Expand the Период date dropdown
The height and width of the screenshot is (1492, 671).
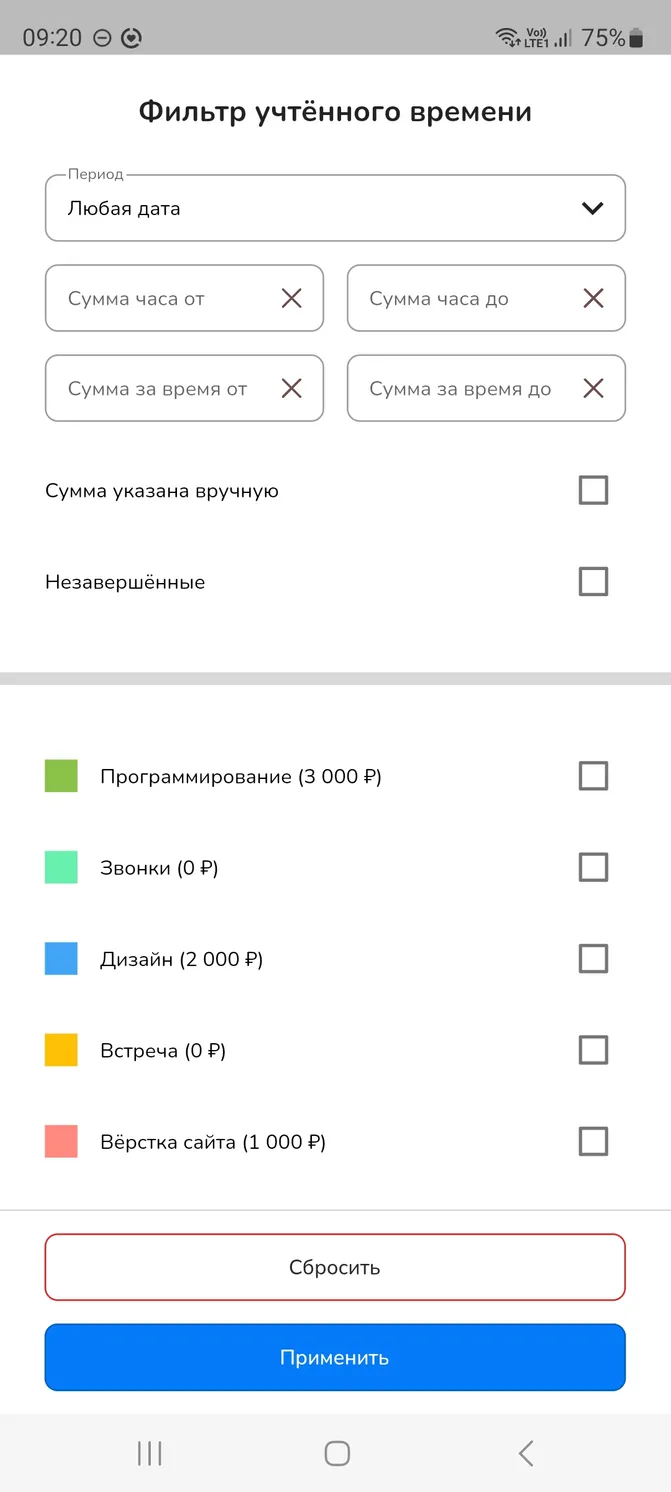tap(335, 208)
